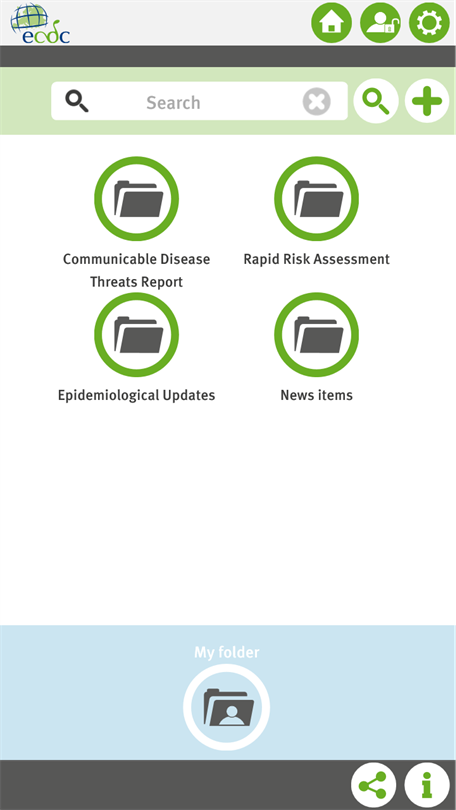Open Communicable Disease Threats Report folder

(136, 199)
